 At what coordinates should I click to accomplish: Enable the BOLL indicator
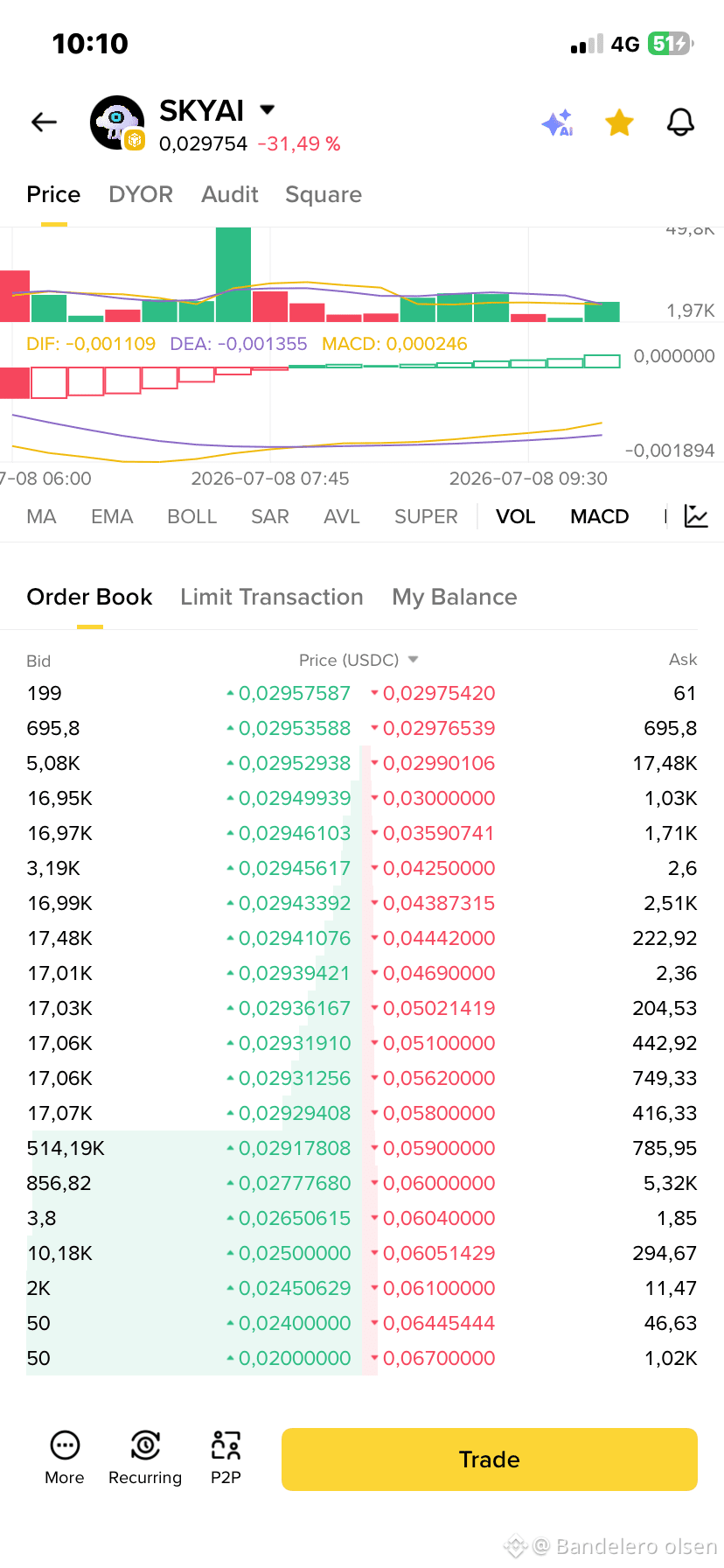click(x=191, y=516)
